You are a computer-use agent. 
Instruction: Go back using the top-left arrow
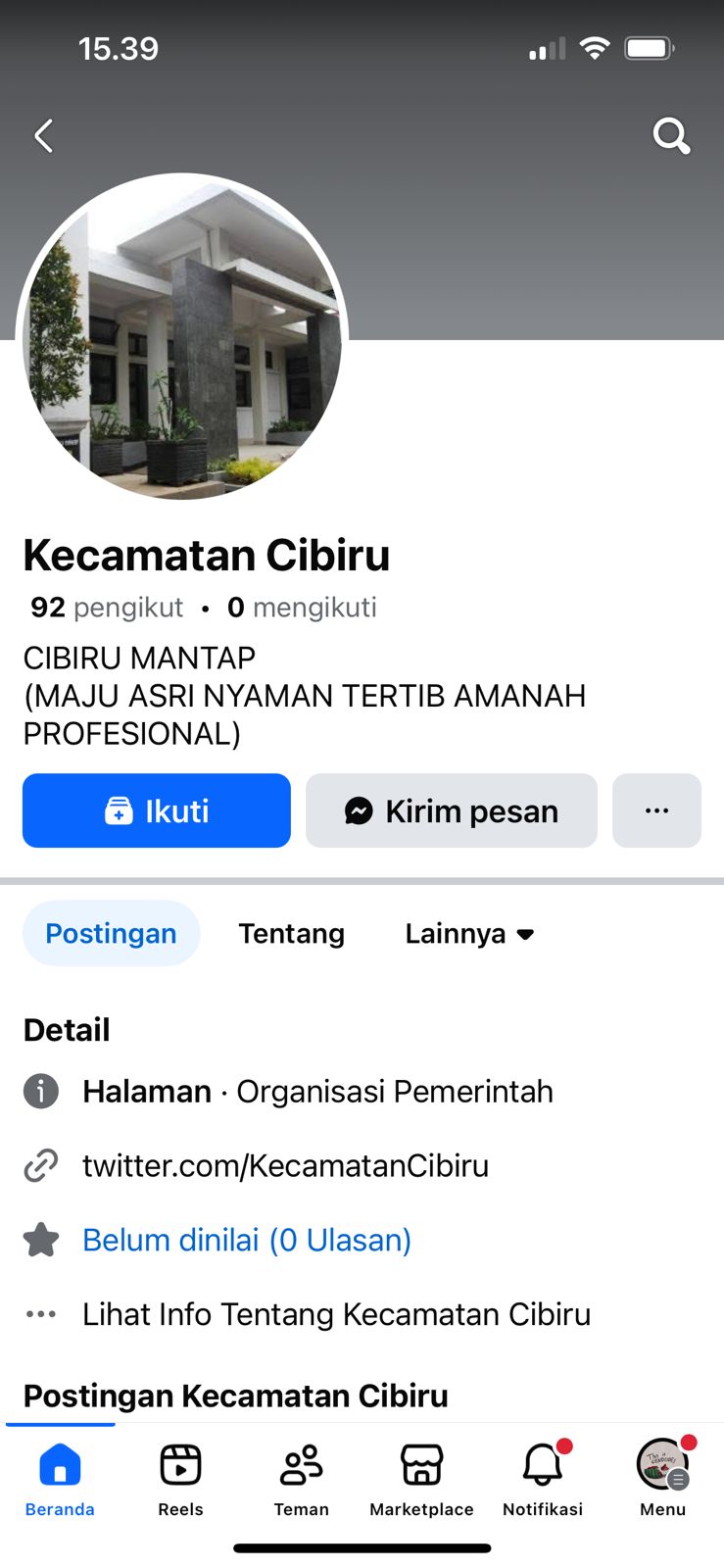[x=43, y=135]
